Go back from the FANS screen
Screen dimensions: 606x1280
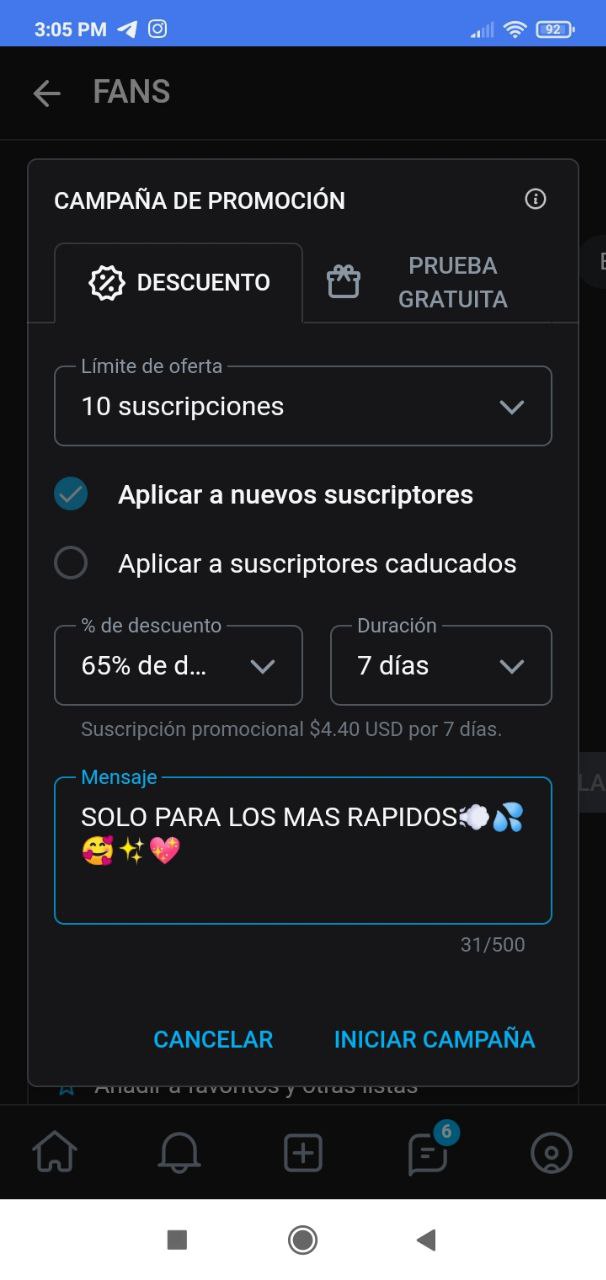[x=46, y=94]
